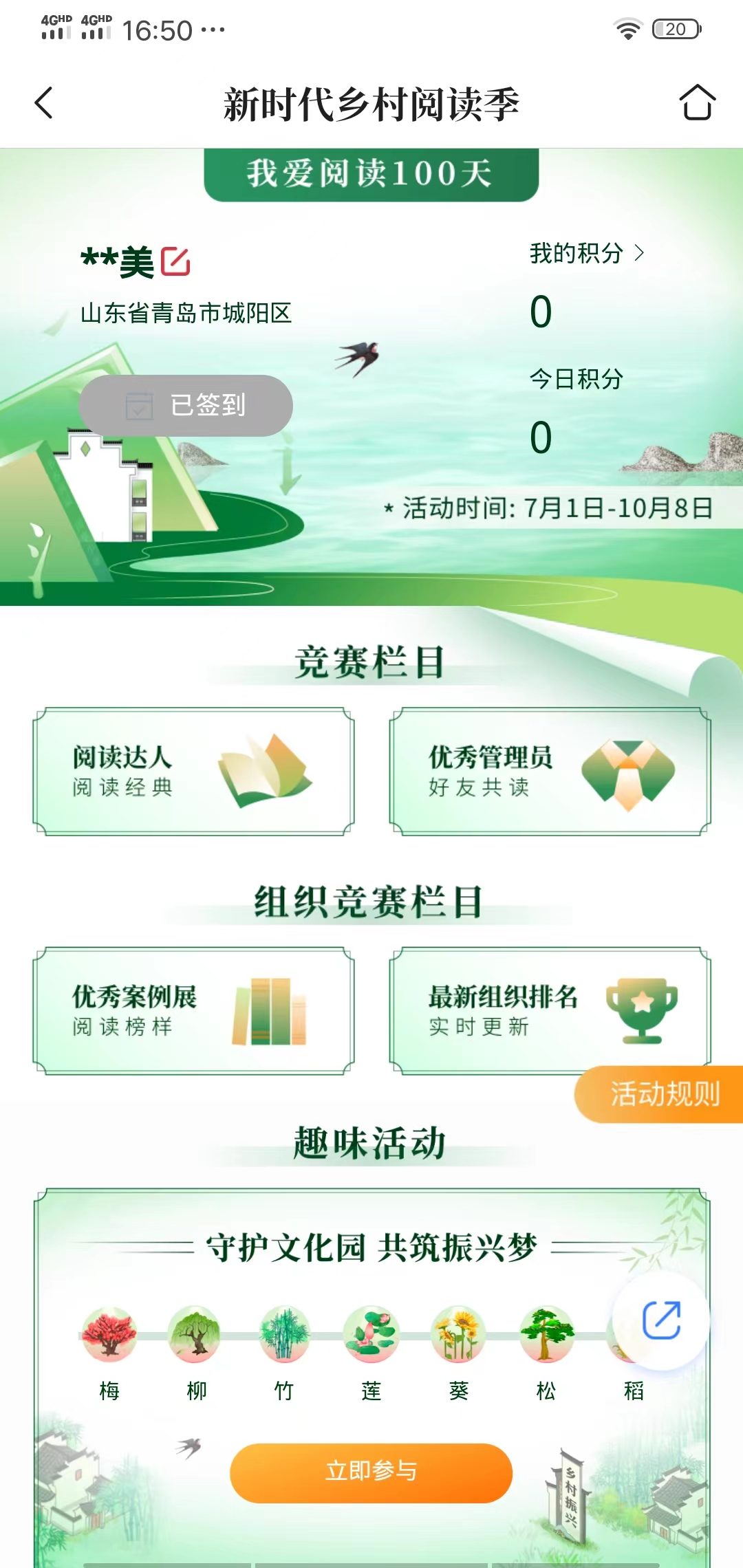The height and width of the screenshot is (1568, 743).
Task: Join the activity via 立即参与
Action: (x=371, y=1472)
